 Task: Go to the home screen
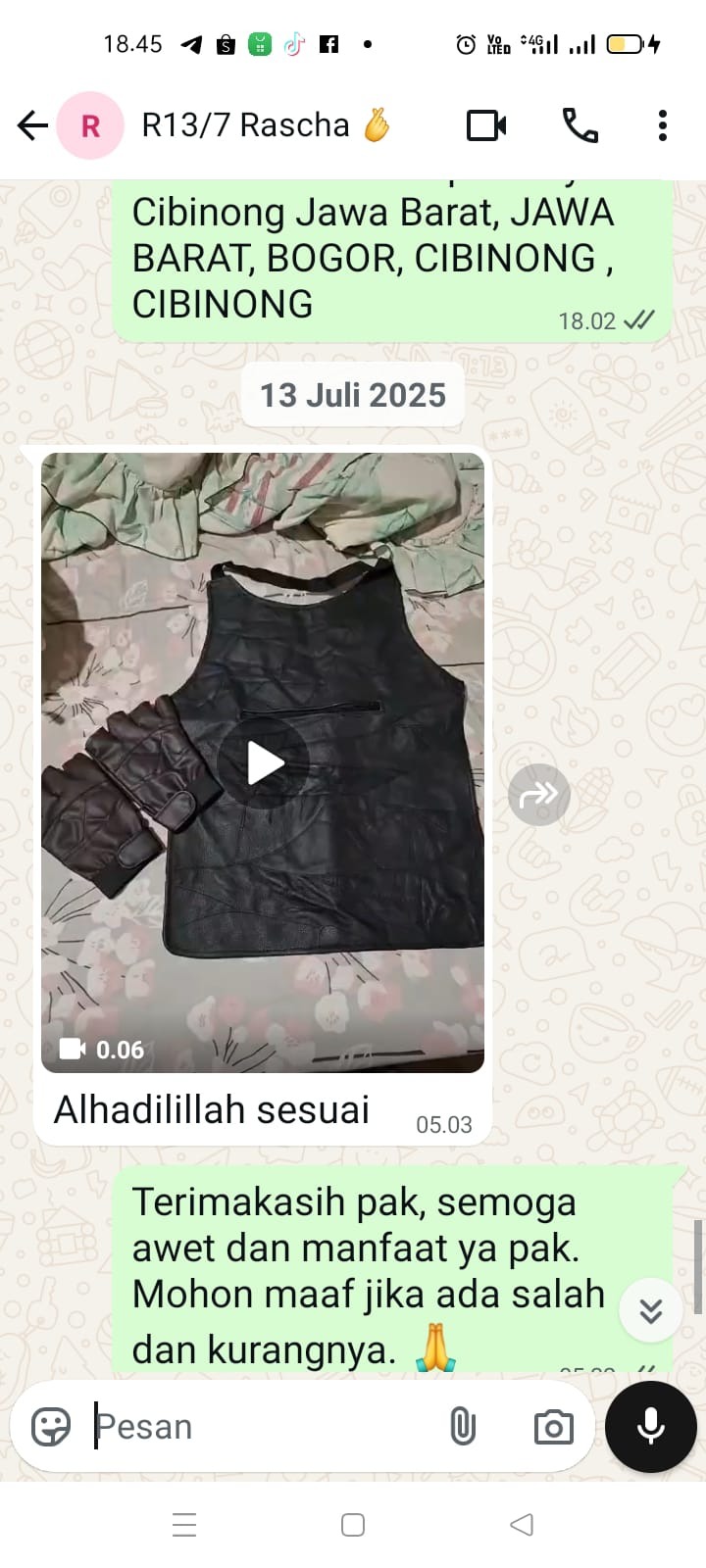(353, 1525)
